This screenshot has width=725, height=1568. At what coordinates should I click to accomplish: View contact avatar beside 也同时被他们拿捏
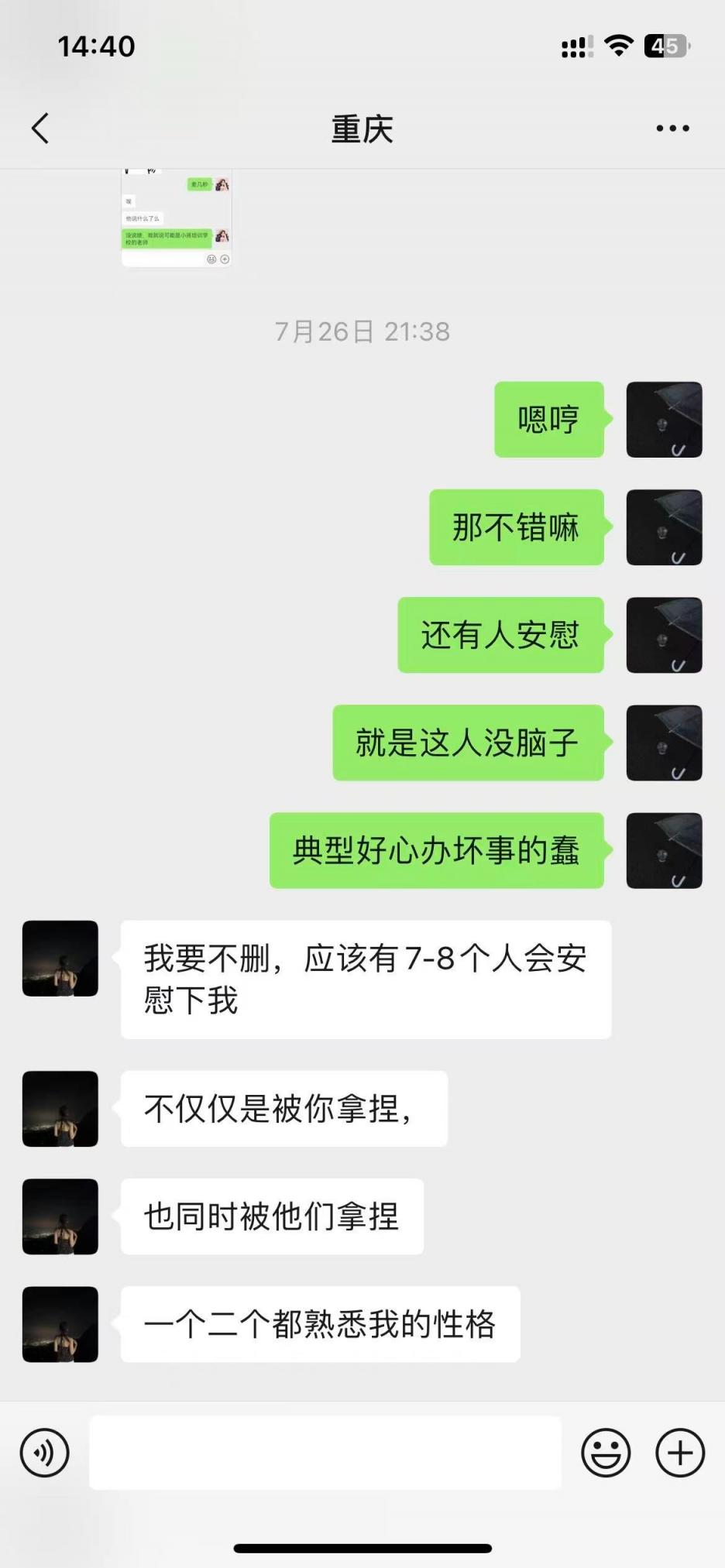coord(60,1216)
